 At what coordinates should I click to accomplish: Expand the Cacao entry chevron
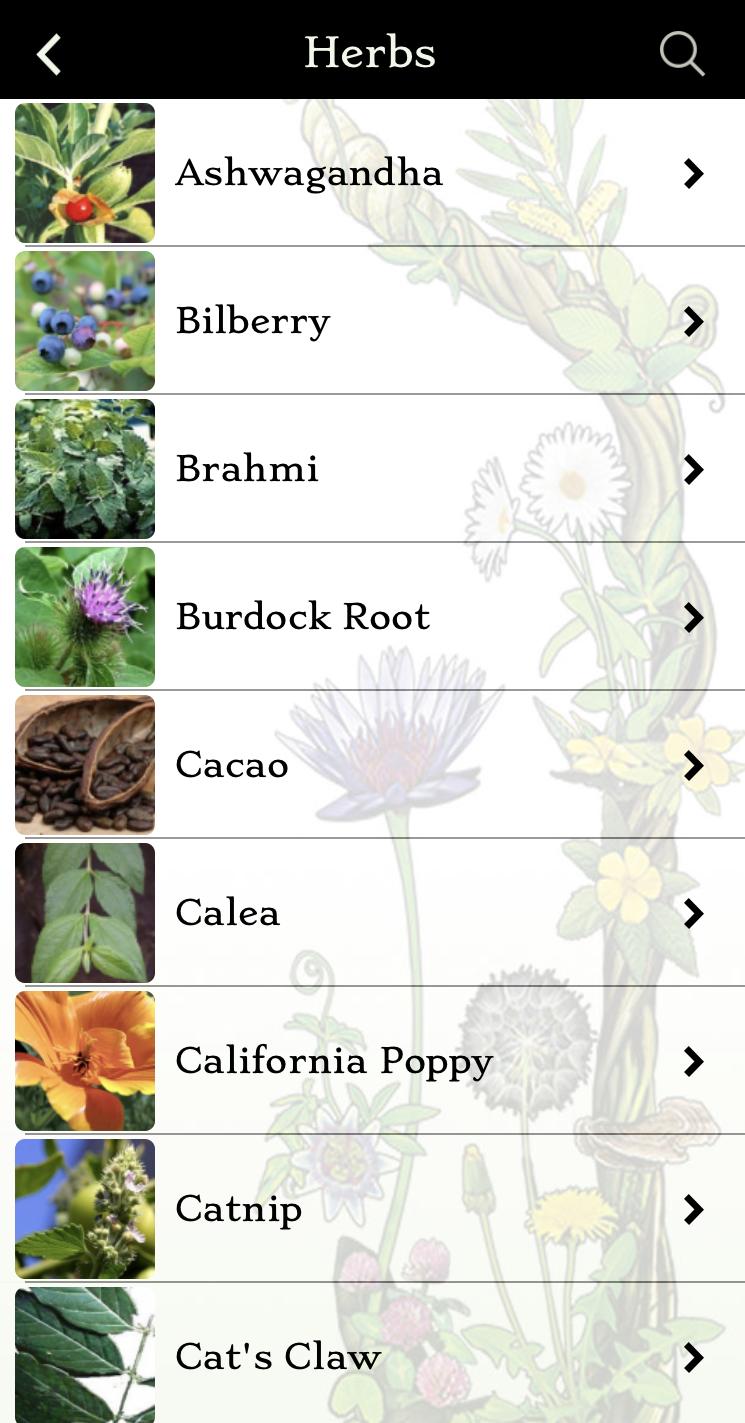click(x=693, y=765)
